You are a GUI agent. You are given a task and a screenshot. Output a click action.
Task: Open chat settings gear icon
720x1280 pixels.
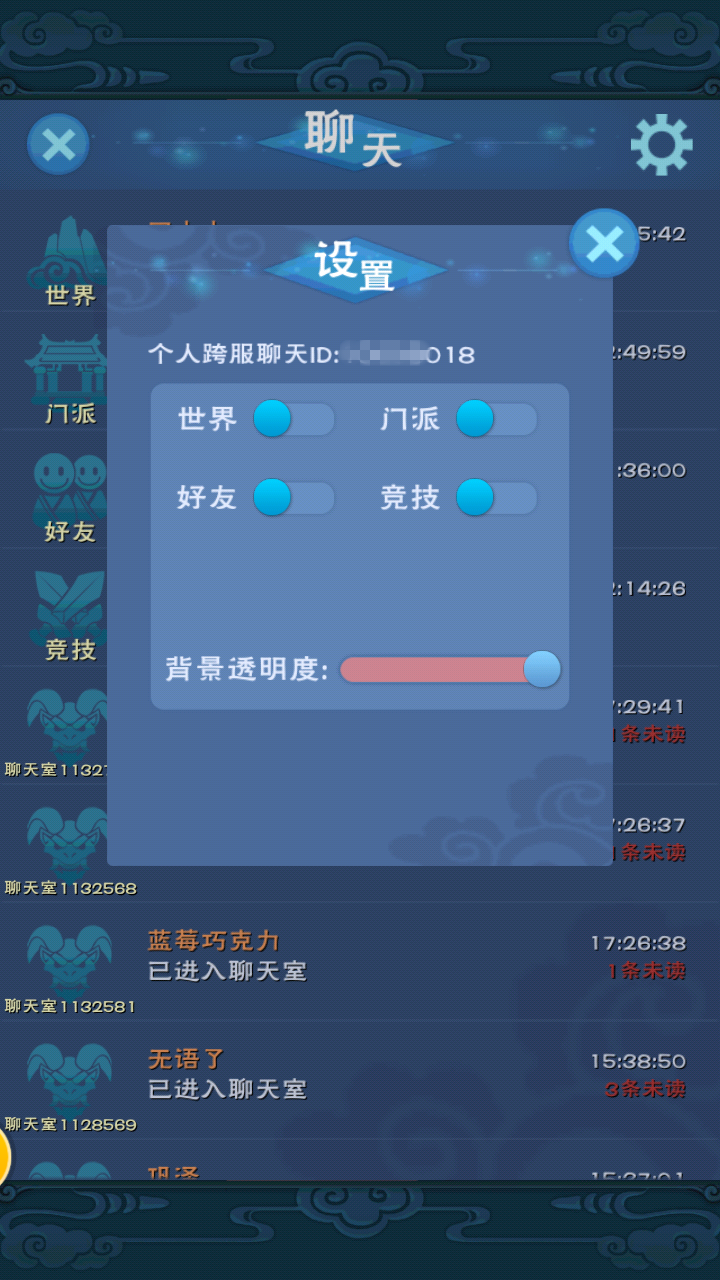661,146
